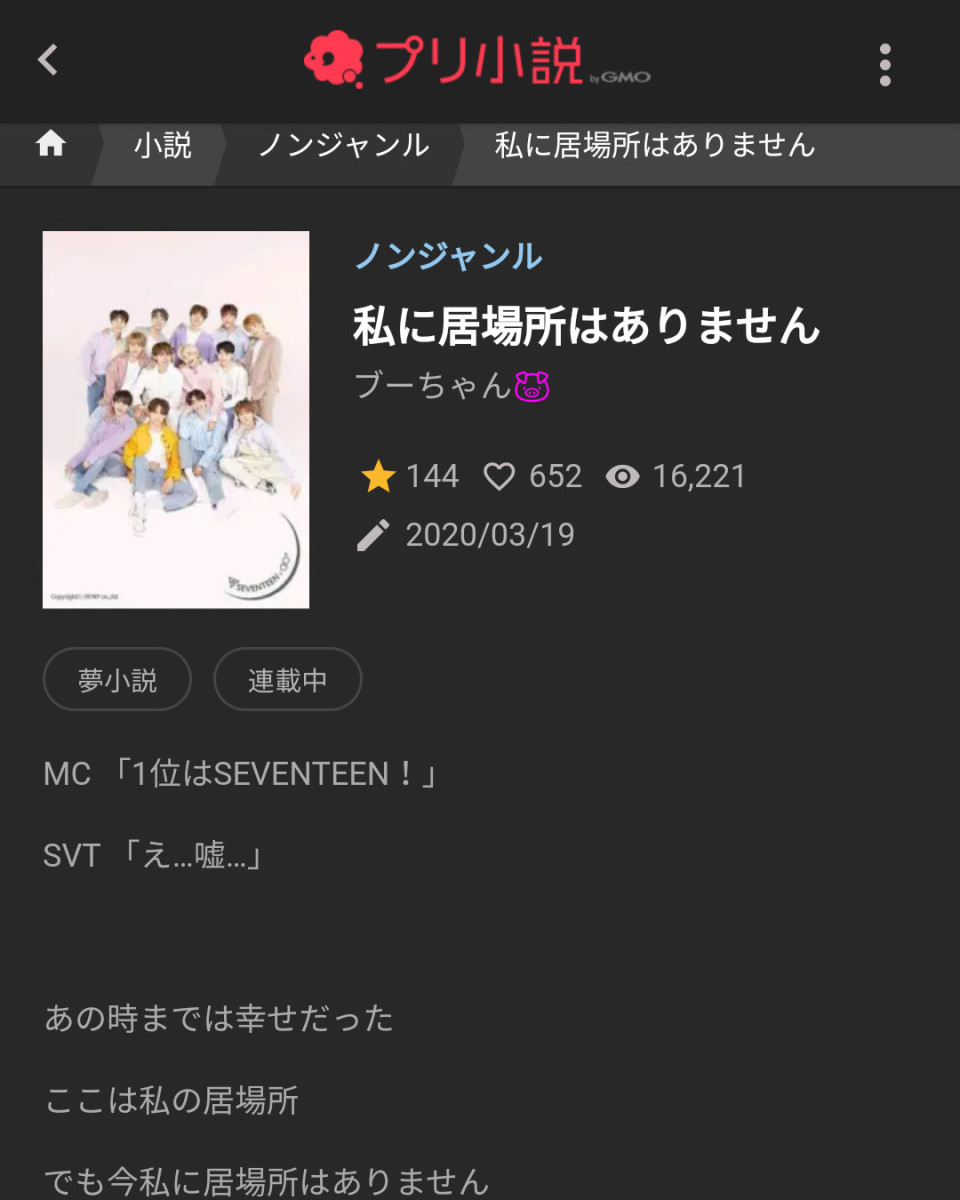The image size is (960, 1200).
Task: Open the three-dot overflow menu
Action: coord(885,64)
